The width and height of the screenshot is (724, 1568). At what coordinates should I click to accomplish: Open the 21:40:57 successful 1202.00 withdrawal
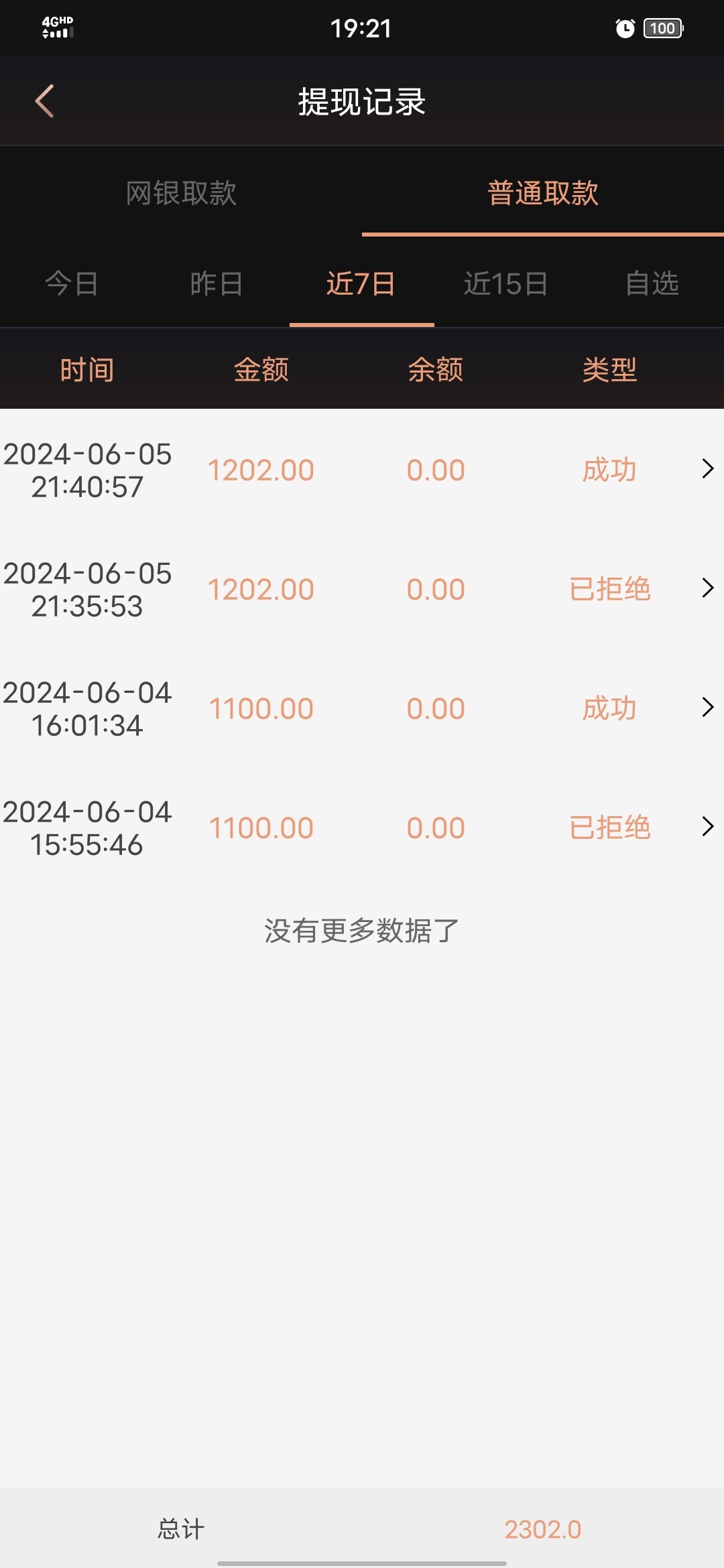click(x=362, y=470)
